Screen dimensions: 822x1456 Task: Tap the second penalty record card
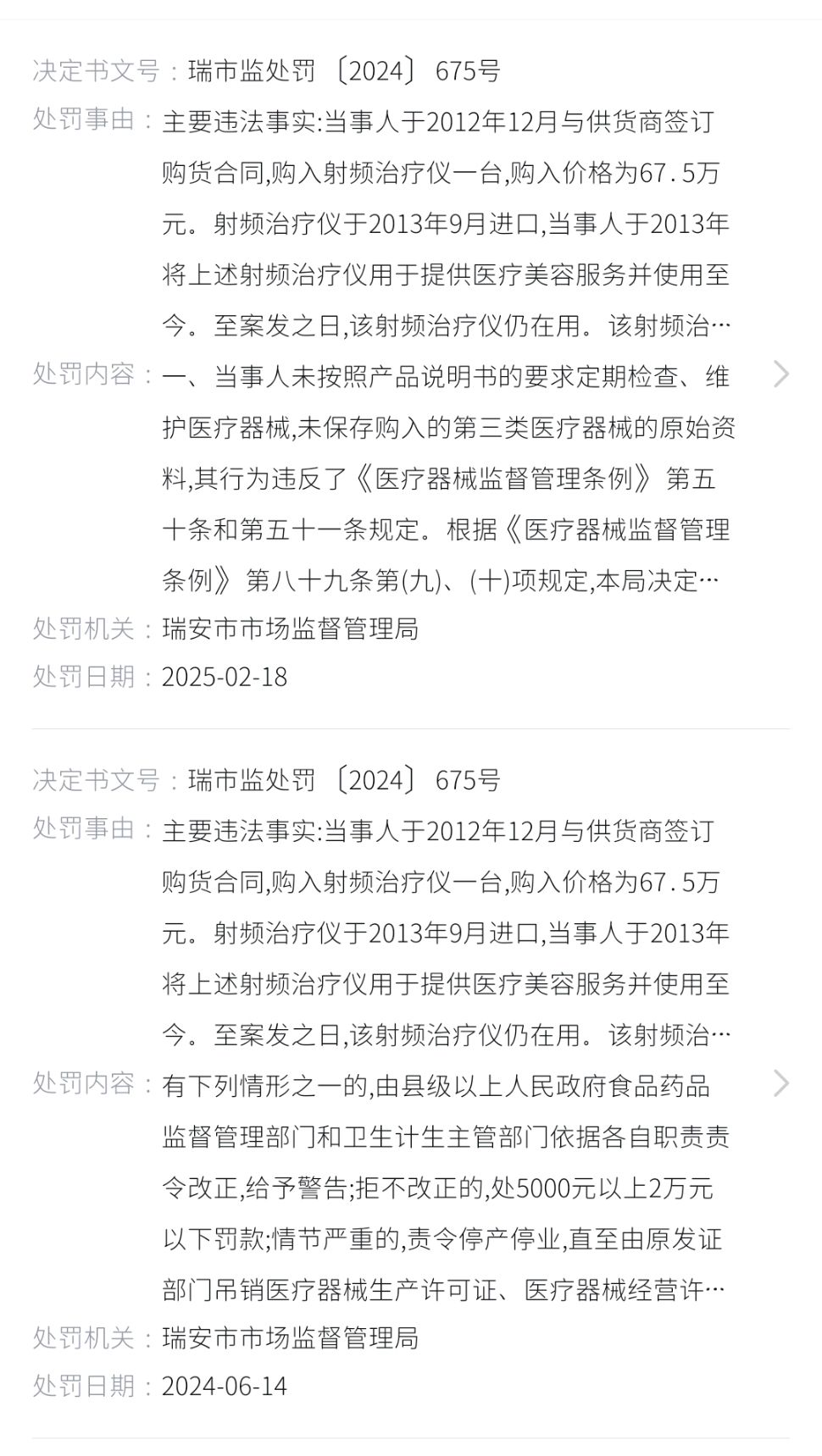click(411, 1084)
